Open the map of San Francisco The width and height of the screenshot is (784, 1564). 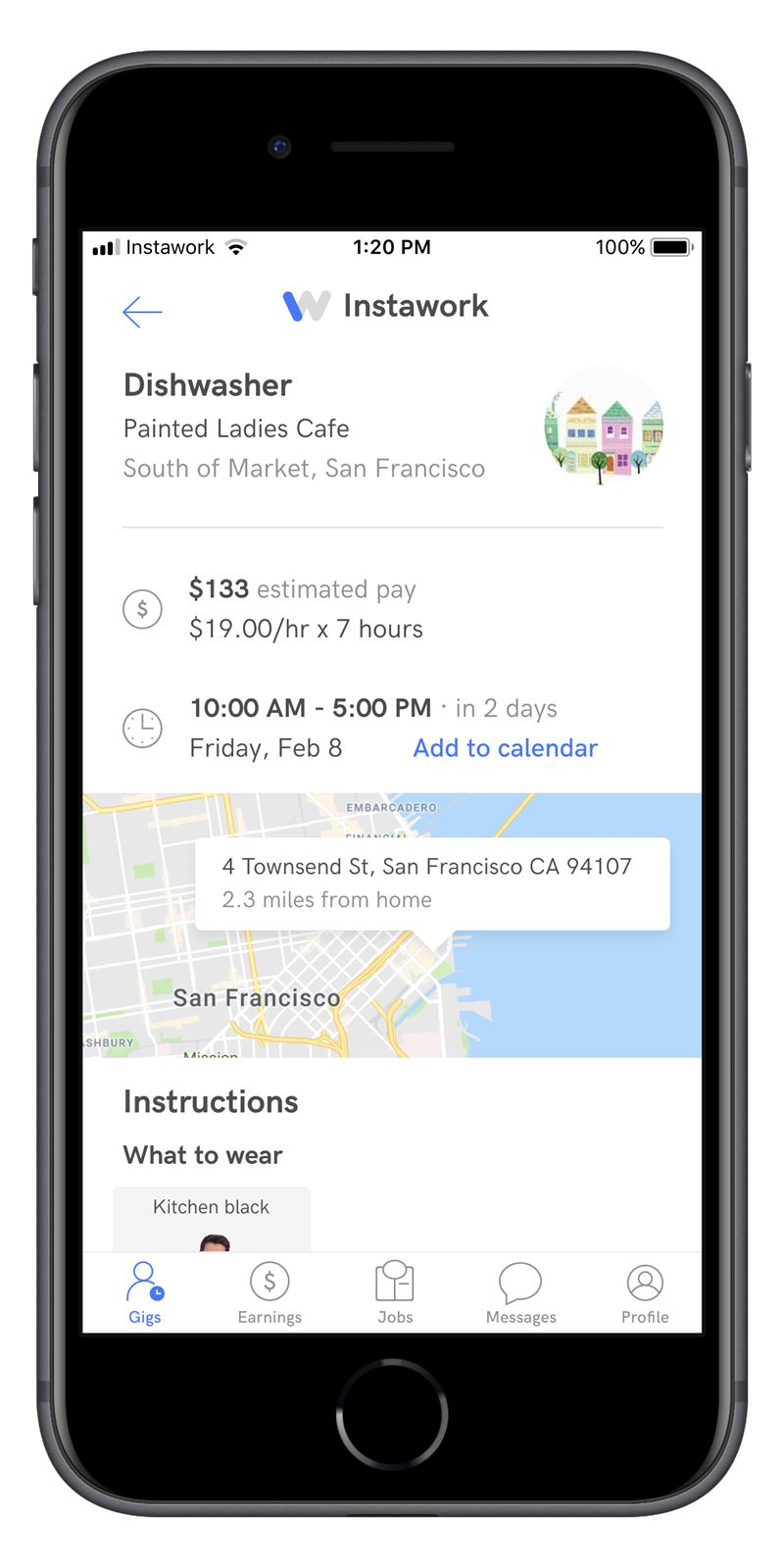pyautogui.click(x=392, y=925)
